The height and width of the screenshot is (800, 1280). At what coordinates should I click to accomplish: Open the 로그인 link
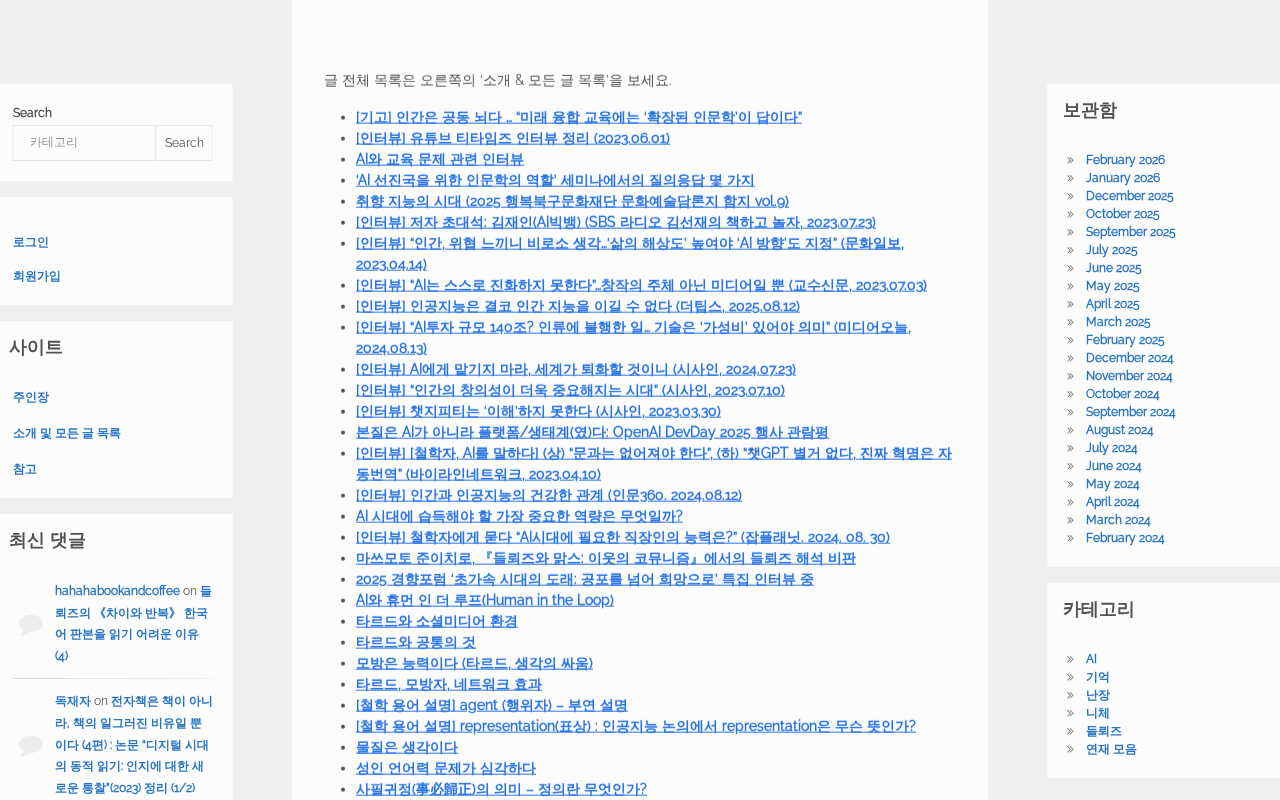[31, 242]
